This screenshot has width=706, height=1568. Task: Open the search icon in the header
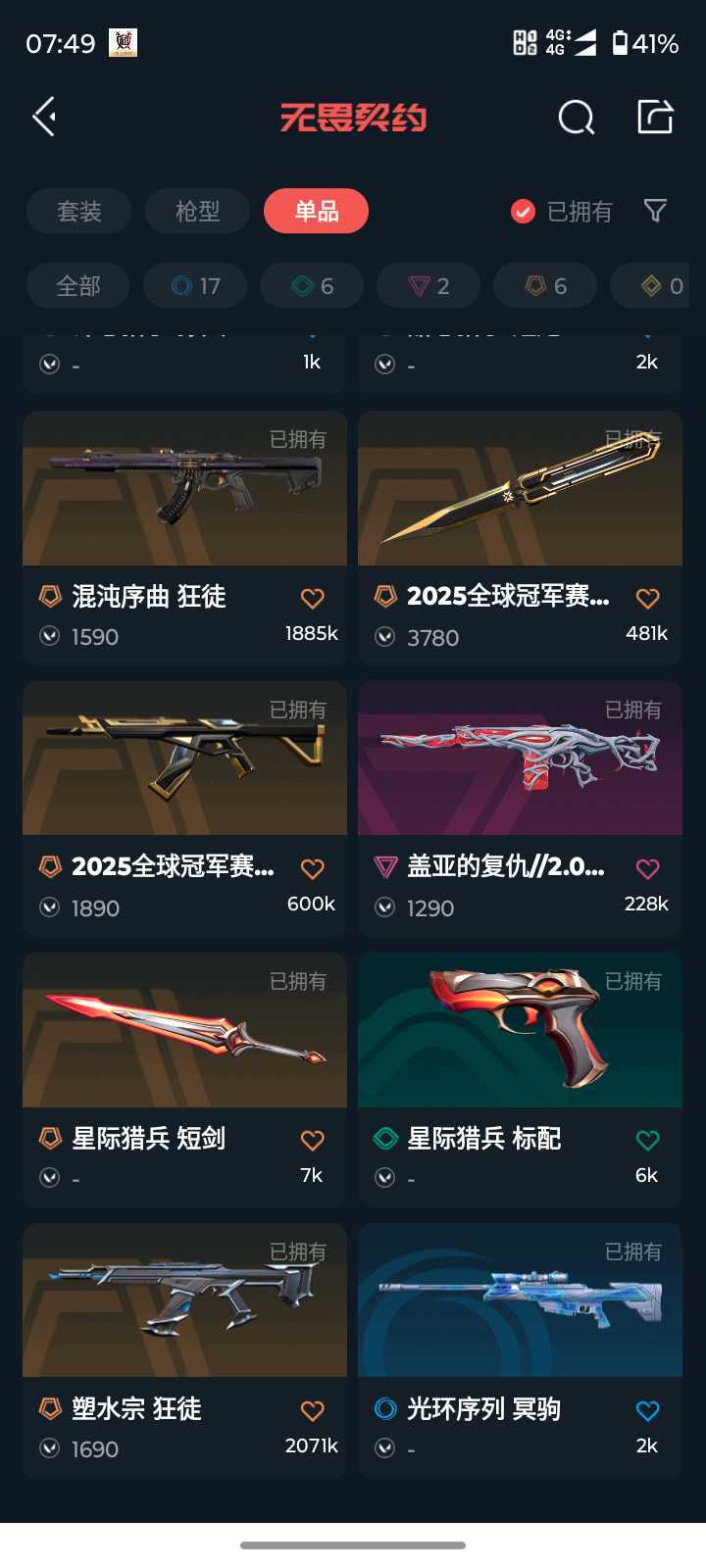[576, 118]
